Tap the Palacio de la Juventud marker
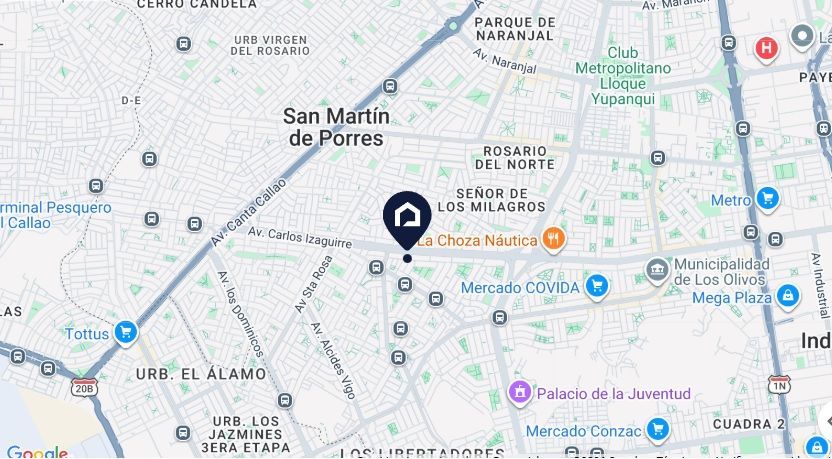 tap(519, 392)
